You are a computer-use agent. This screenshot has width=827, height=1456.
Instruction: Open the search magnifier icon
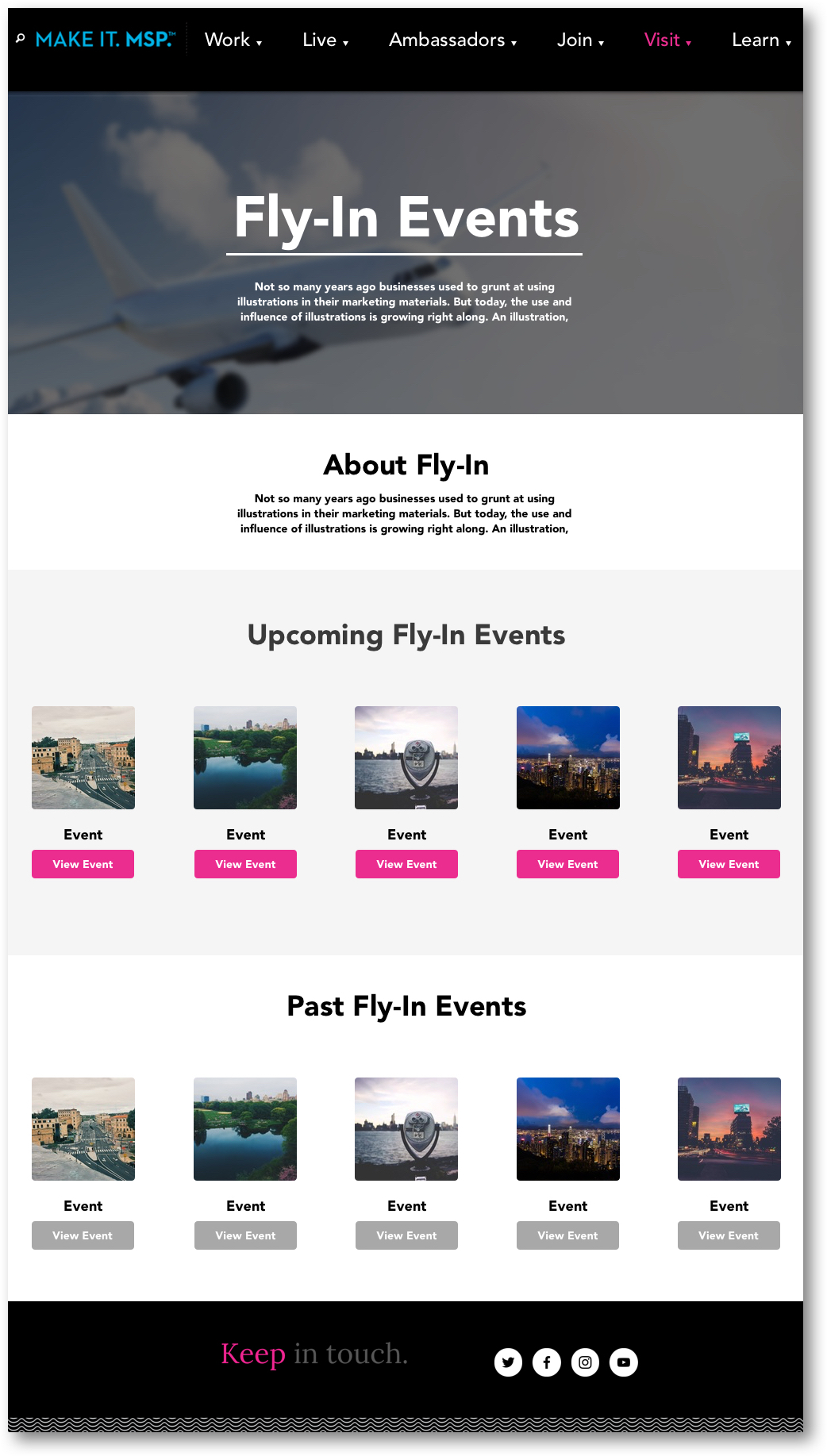pyautogui.click(x=21, y=38)
